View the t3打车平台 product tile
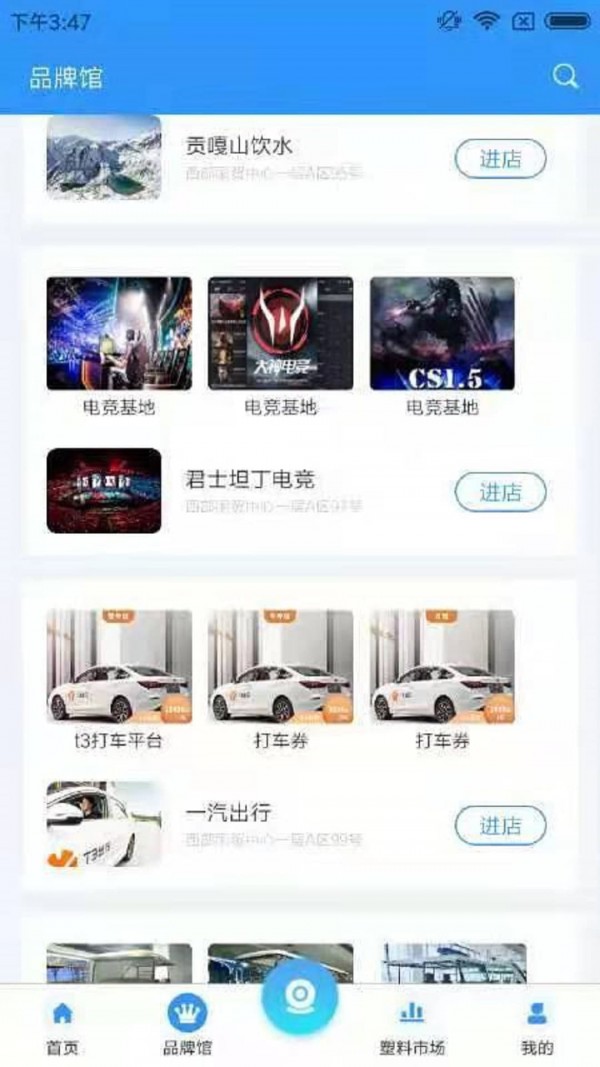 [119, 667]
